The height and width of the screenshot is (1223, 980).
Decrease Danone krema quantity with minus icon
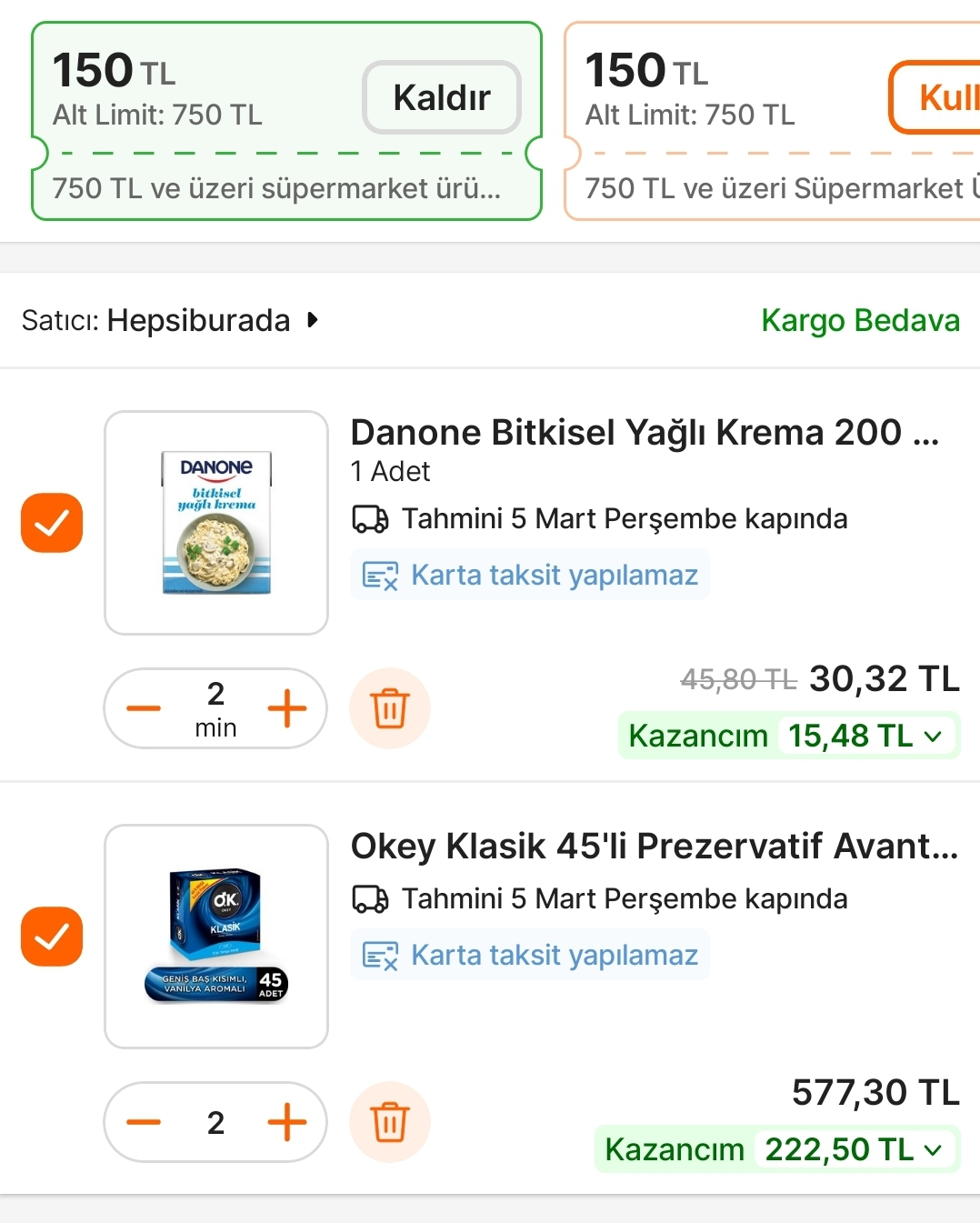click(x=143, y=708)
